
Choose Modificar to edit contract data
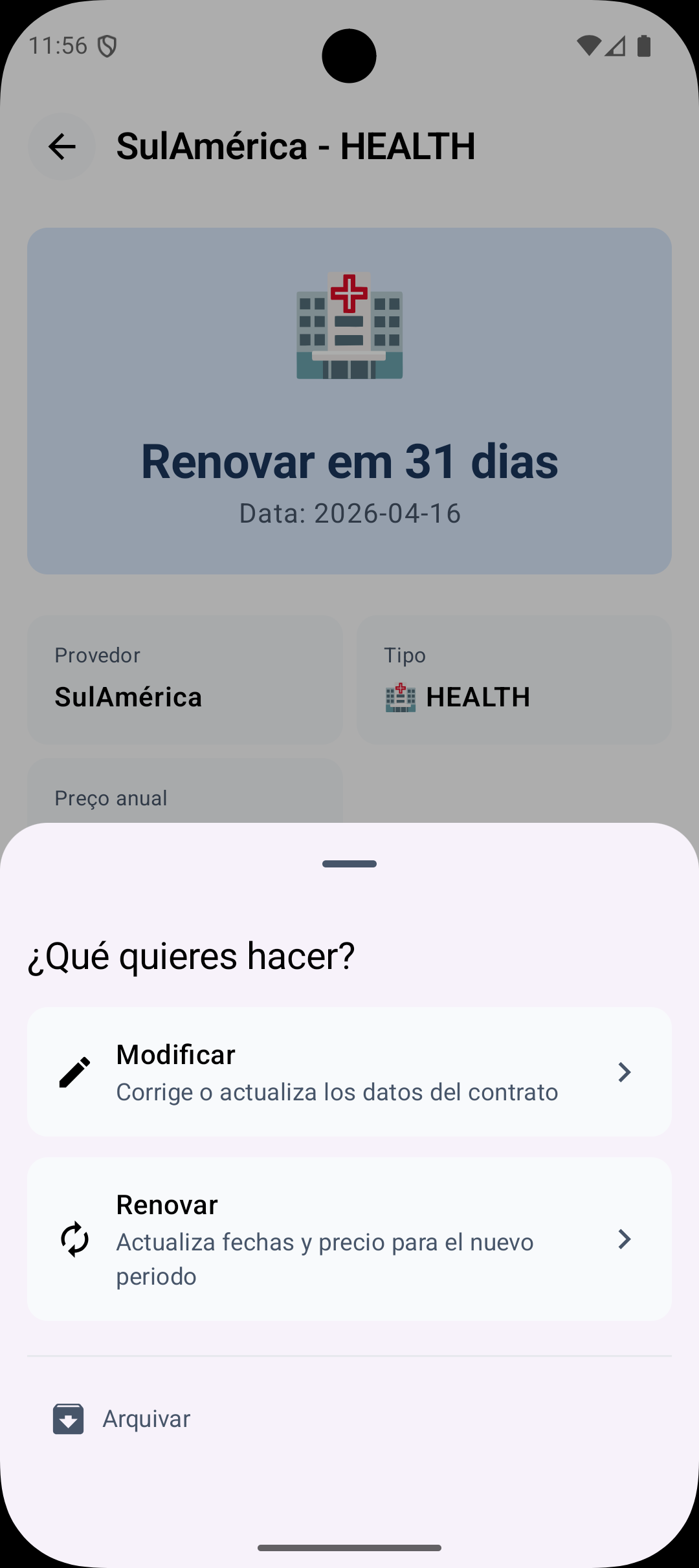pyautogui.click(x=349, y=1071)
